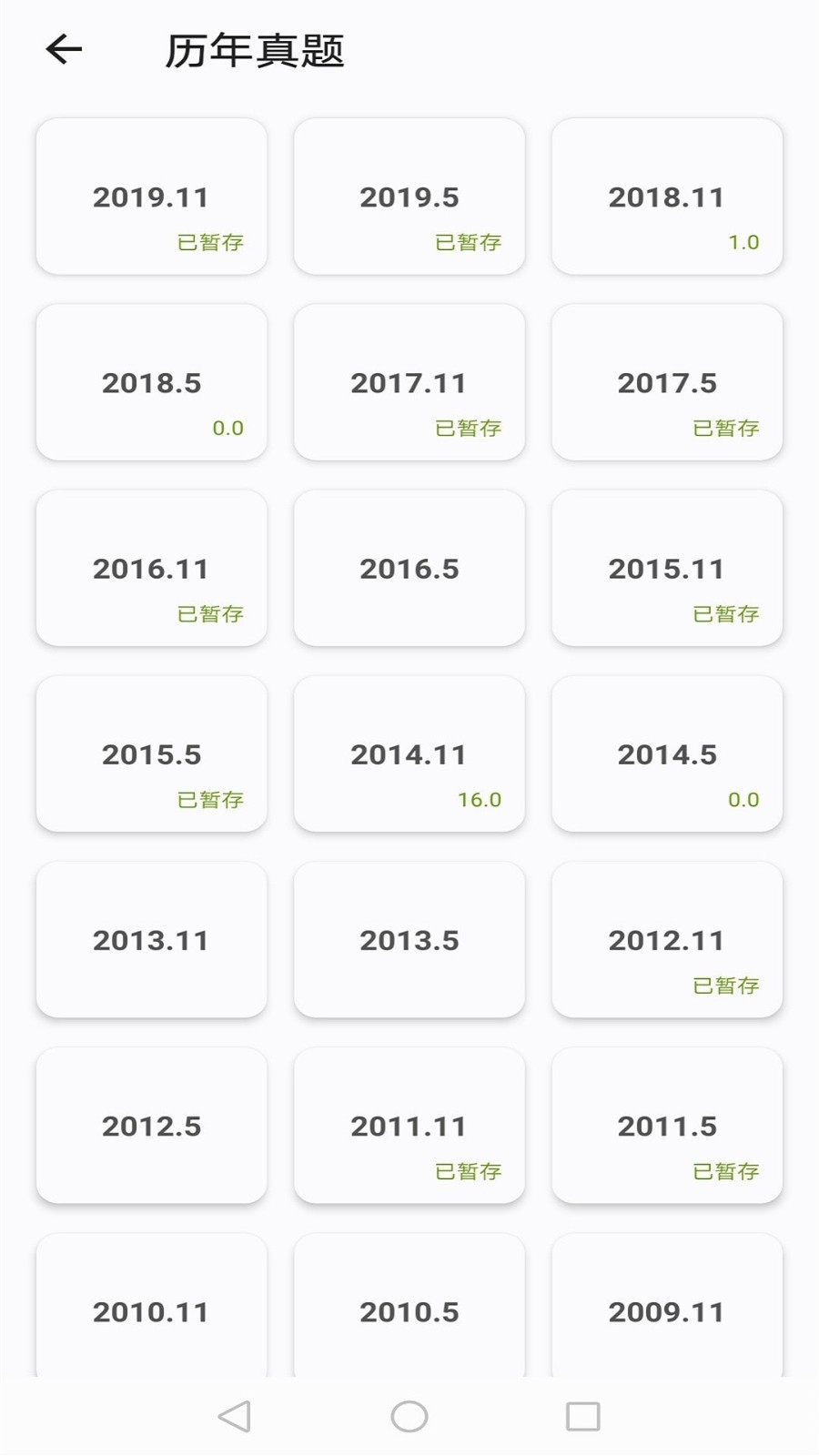The image size is (819, 1456).
Task: Open the 2019.11 exam paper
Action: [x=151, y=197]
